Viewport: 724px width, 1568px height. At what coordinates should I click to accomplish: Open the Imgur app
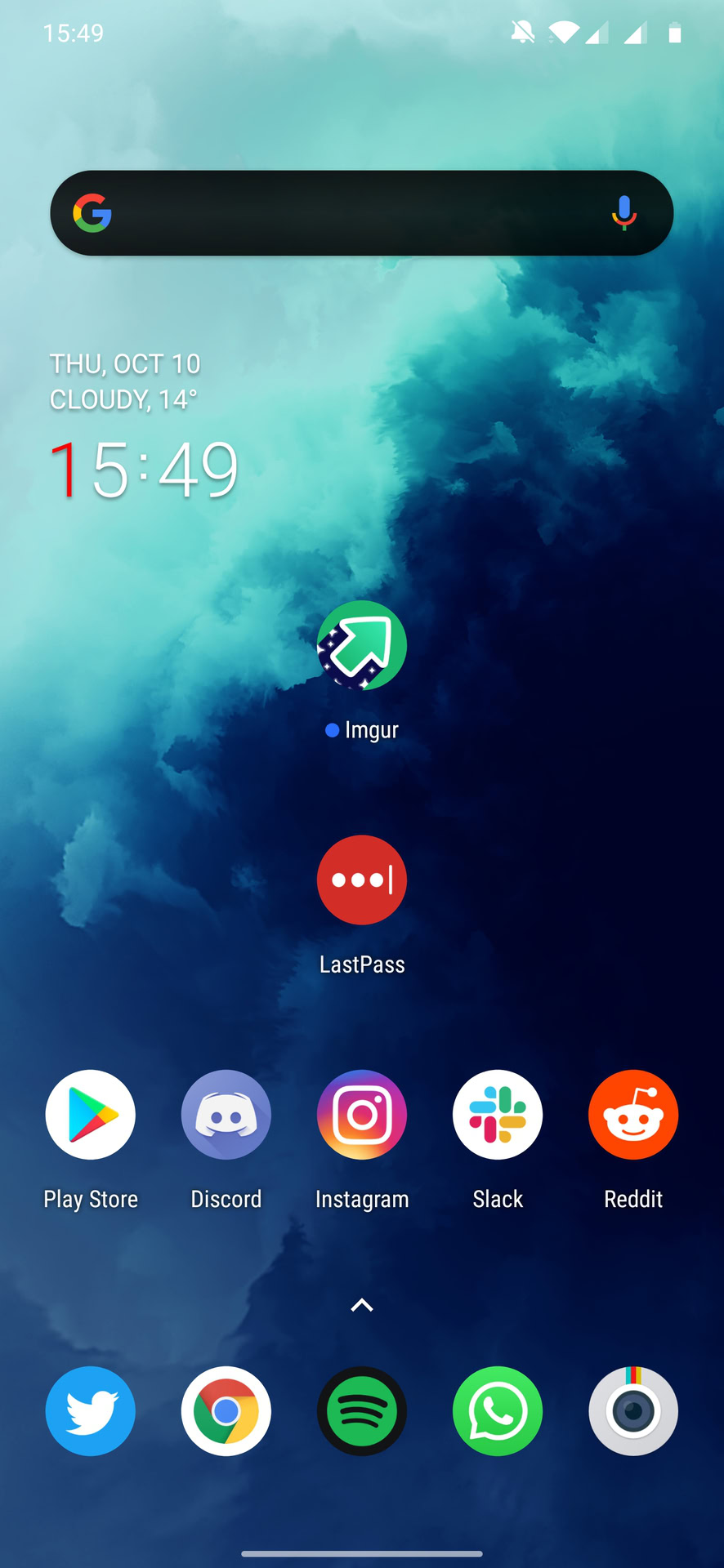click(361, 646)
